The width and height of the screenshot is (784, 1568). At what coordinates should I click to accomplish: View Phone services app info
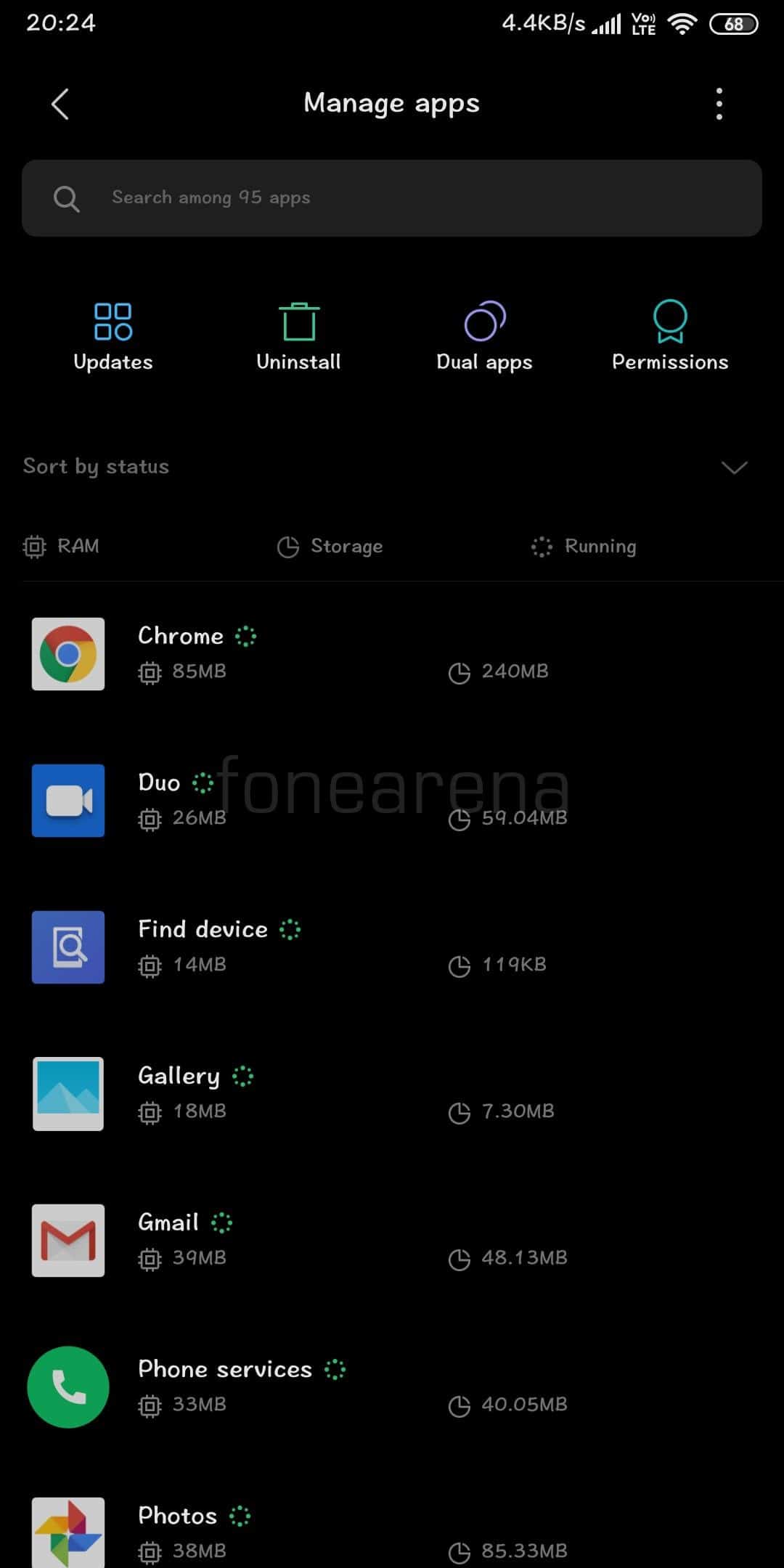(392, 1387)
